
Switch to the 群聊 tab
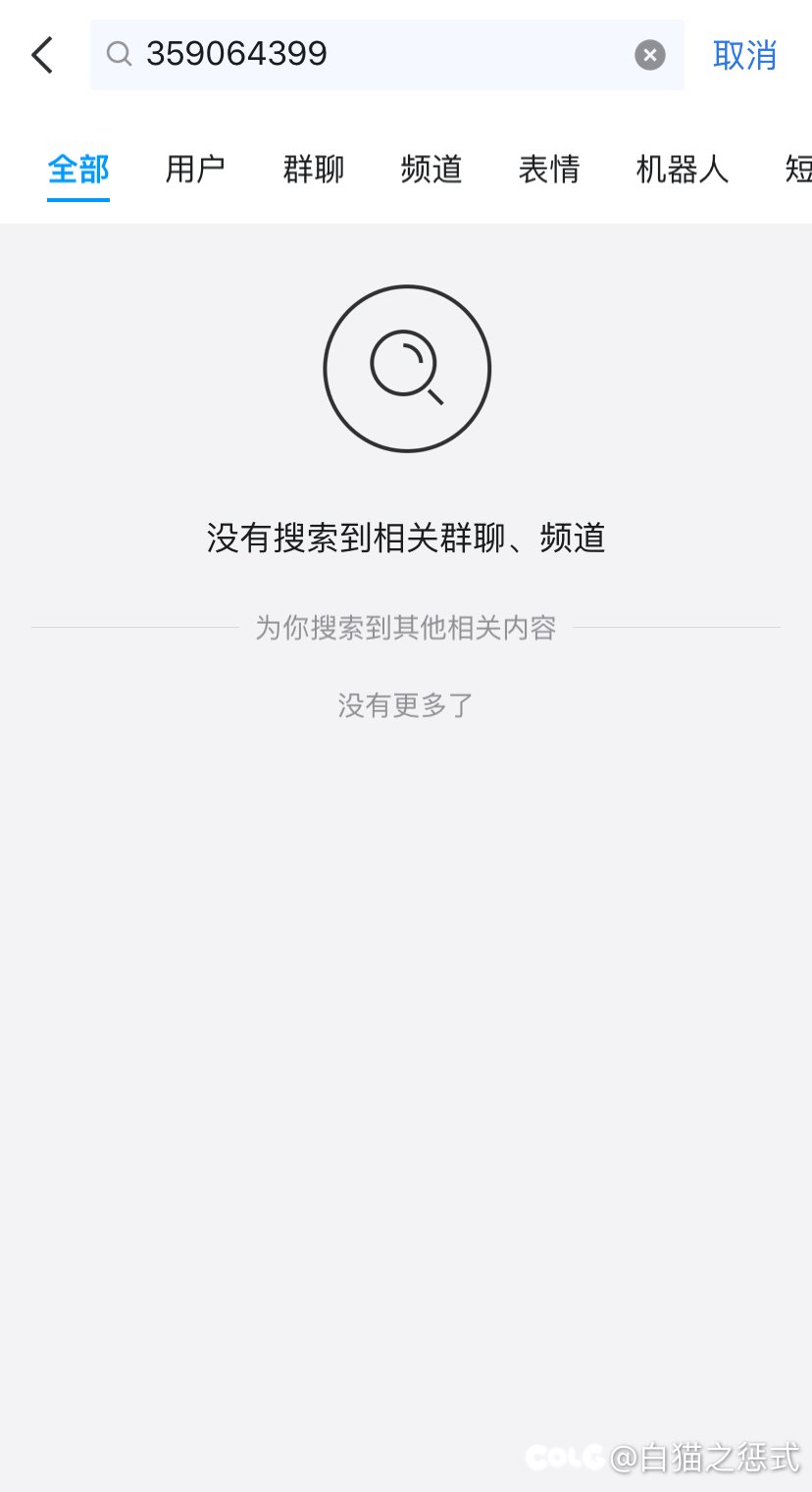click(314, 169)
